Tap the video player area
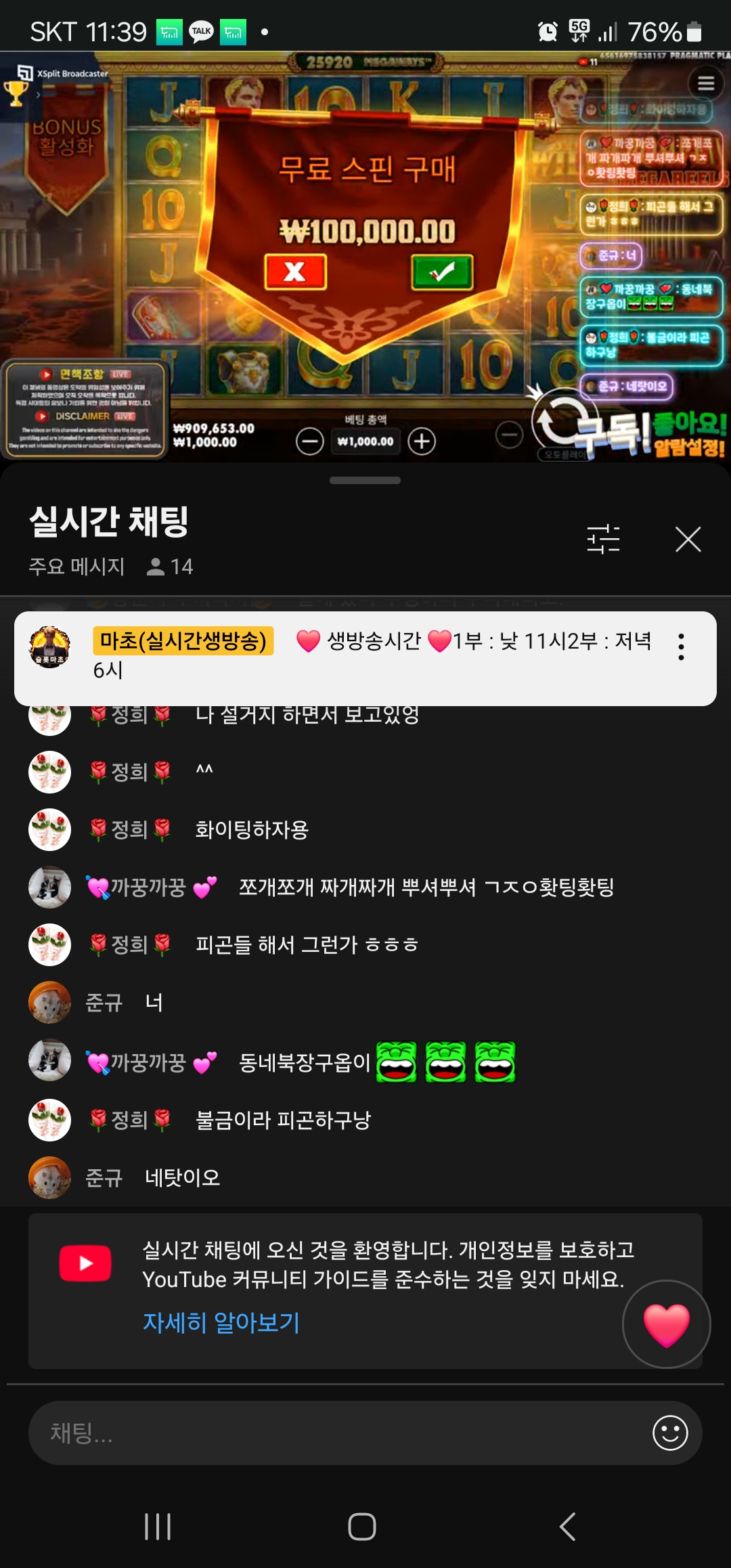The width and height of the screenshot is (731, 1568). coord(365,257)
